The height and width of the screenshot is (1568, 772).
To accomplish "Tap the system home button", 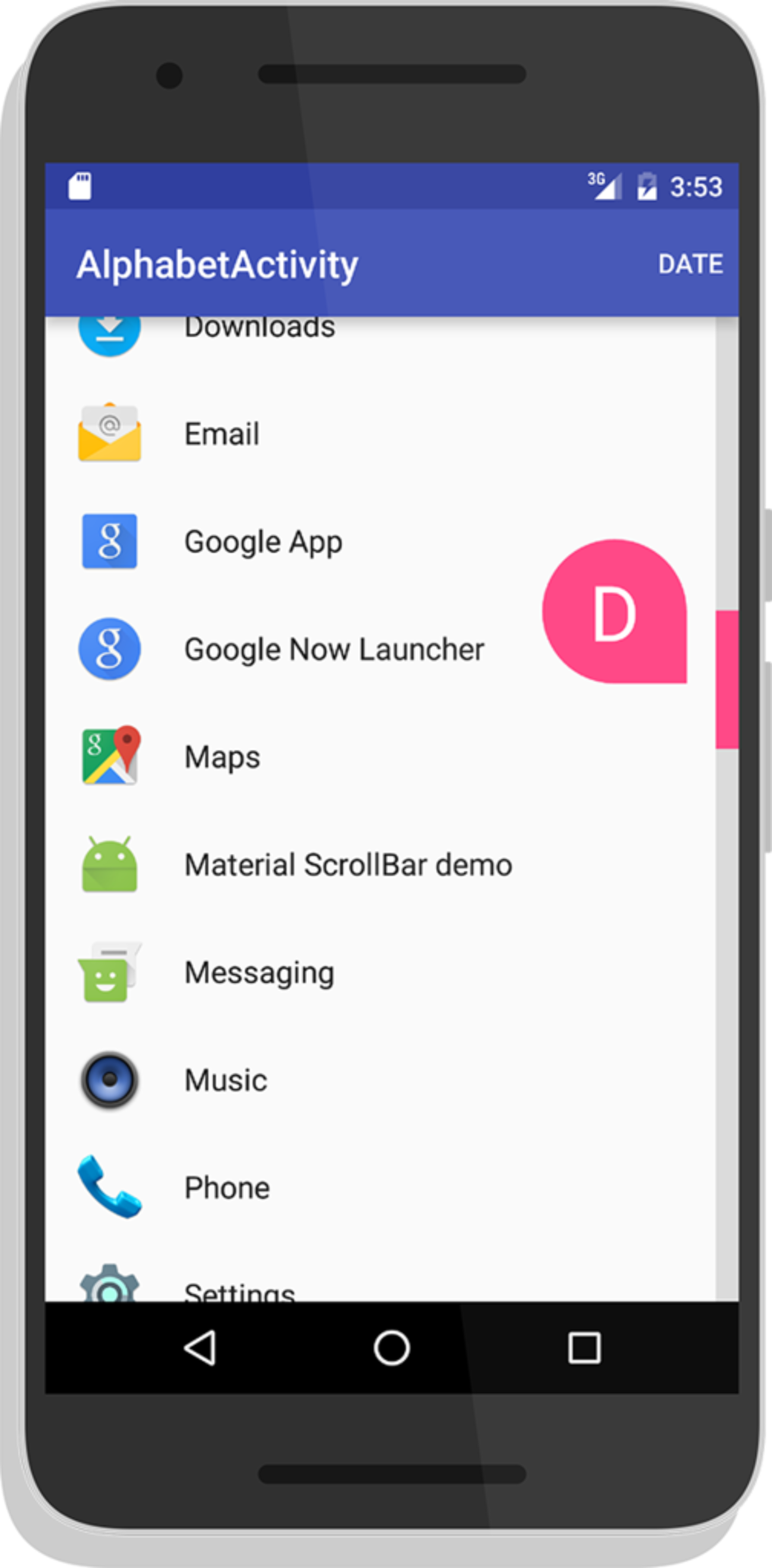I will [391, 1348].
